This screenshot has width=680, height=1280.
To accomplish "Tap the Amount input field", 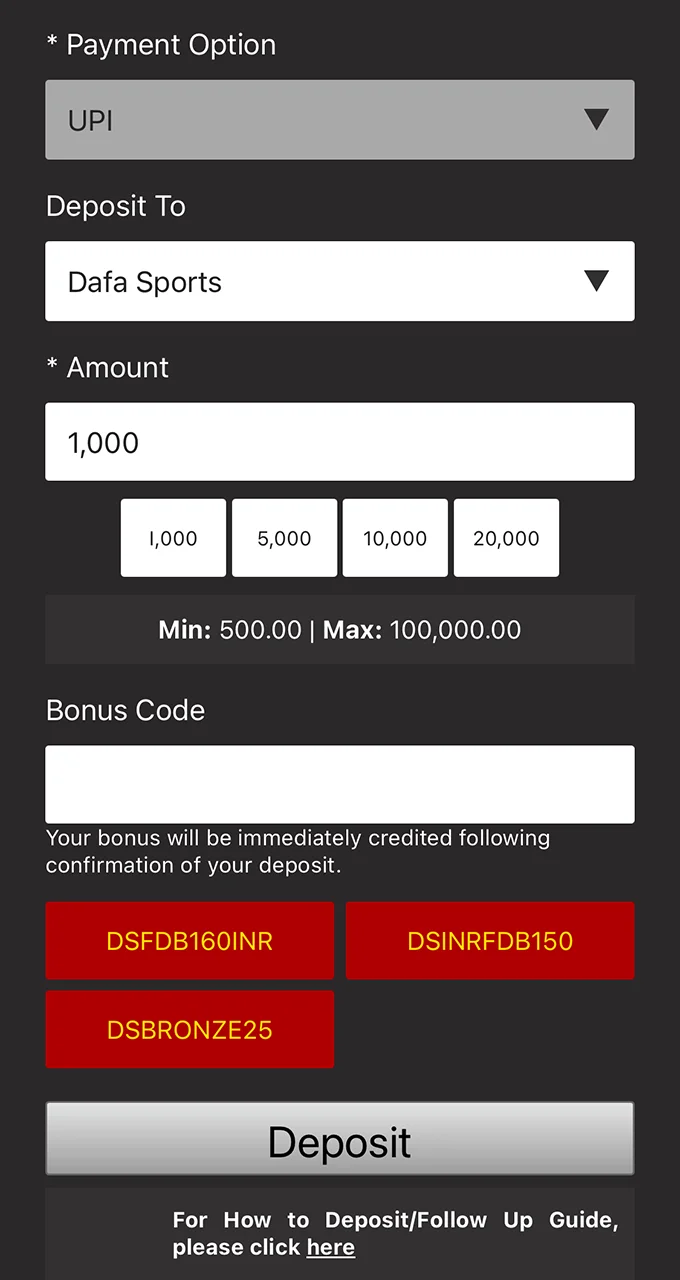I will tap(340, 442).
